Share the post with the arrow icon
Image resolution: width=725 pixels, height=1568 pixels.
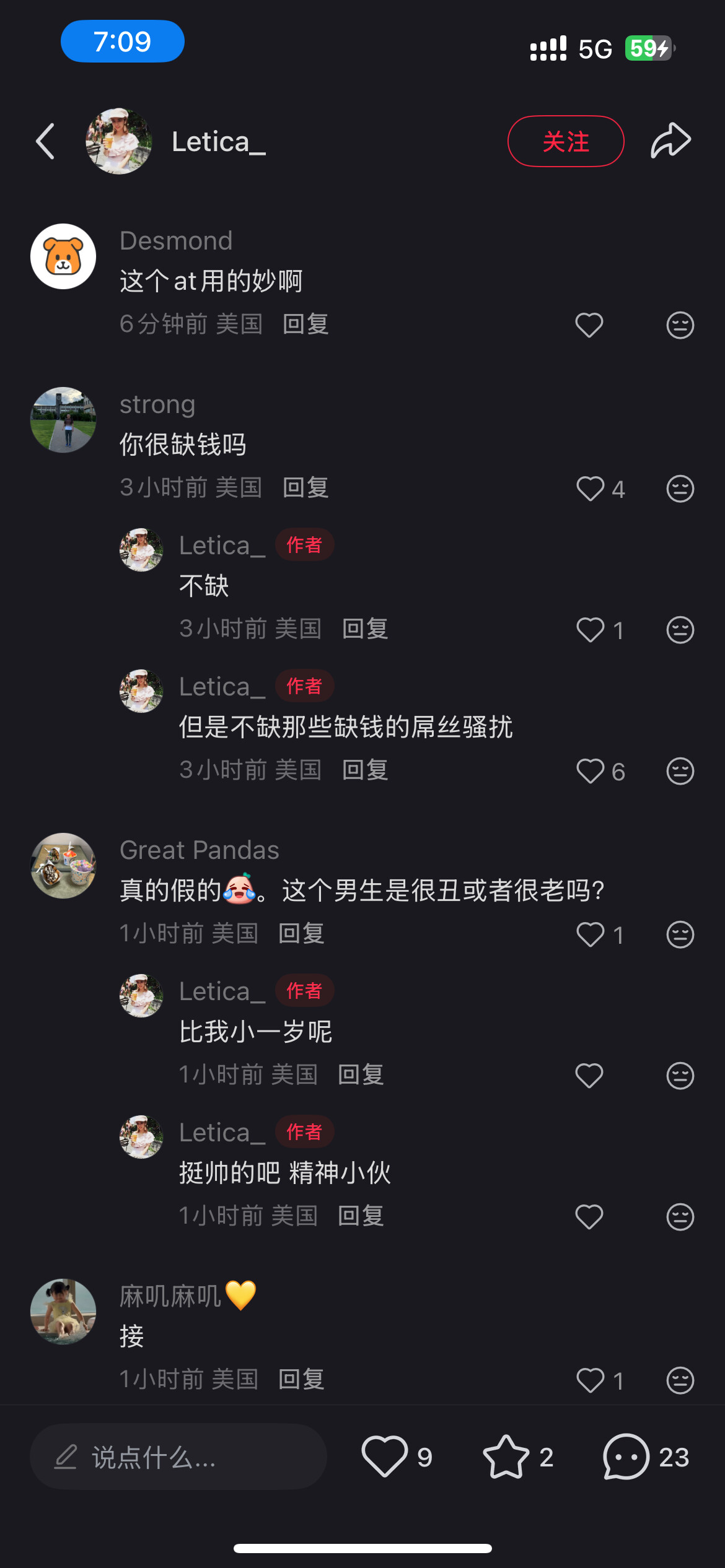670,141
